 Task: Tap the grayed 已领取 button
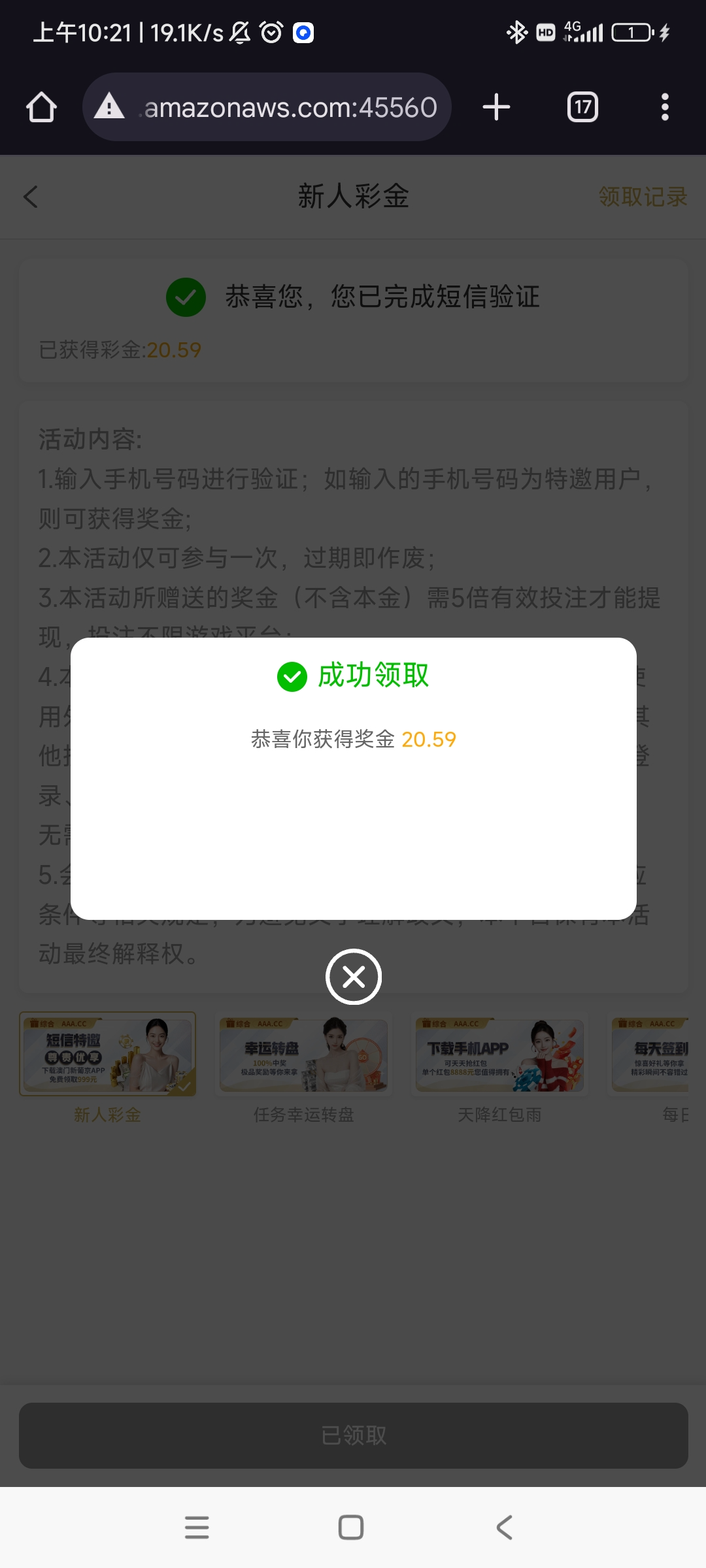pyautogui.click(x=353, y=1435)
